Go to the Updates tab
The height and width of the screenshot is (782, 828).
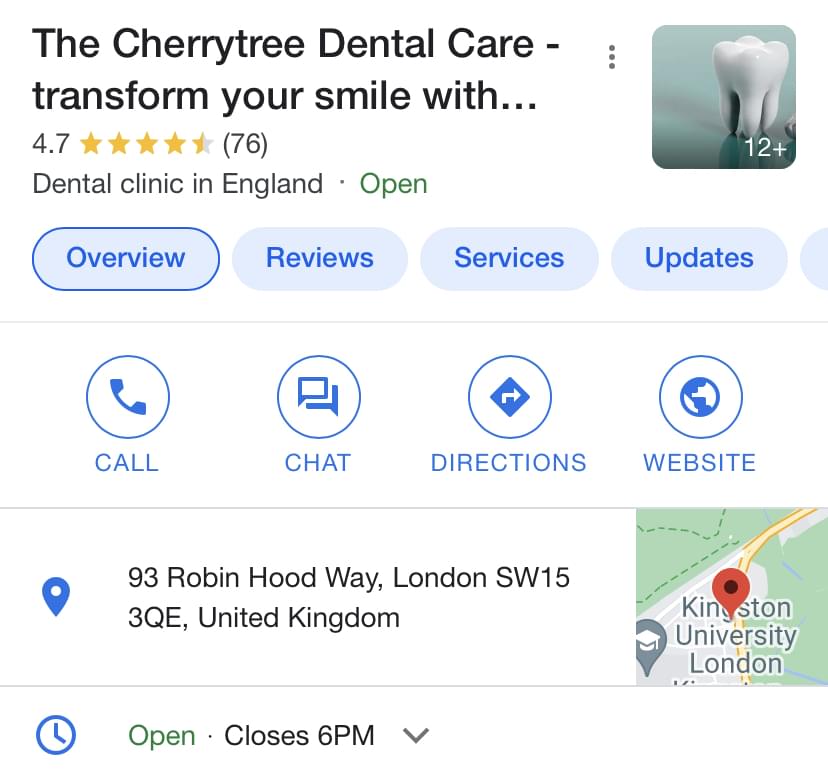tap(699, 258)
